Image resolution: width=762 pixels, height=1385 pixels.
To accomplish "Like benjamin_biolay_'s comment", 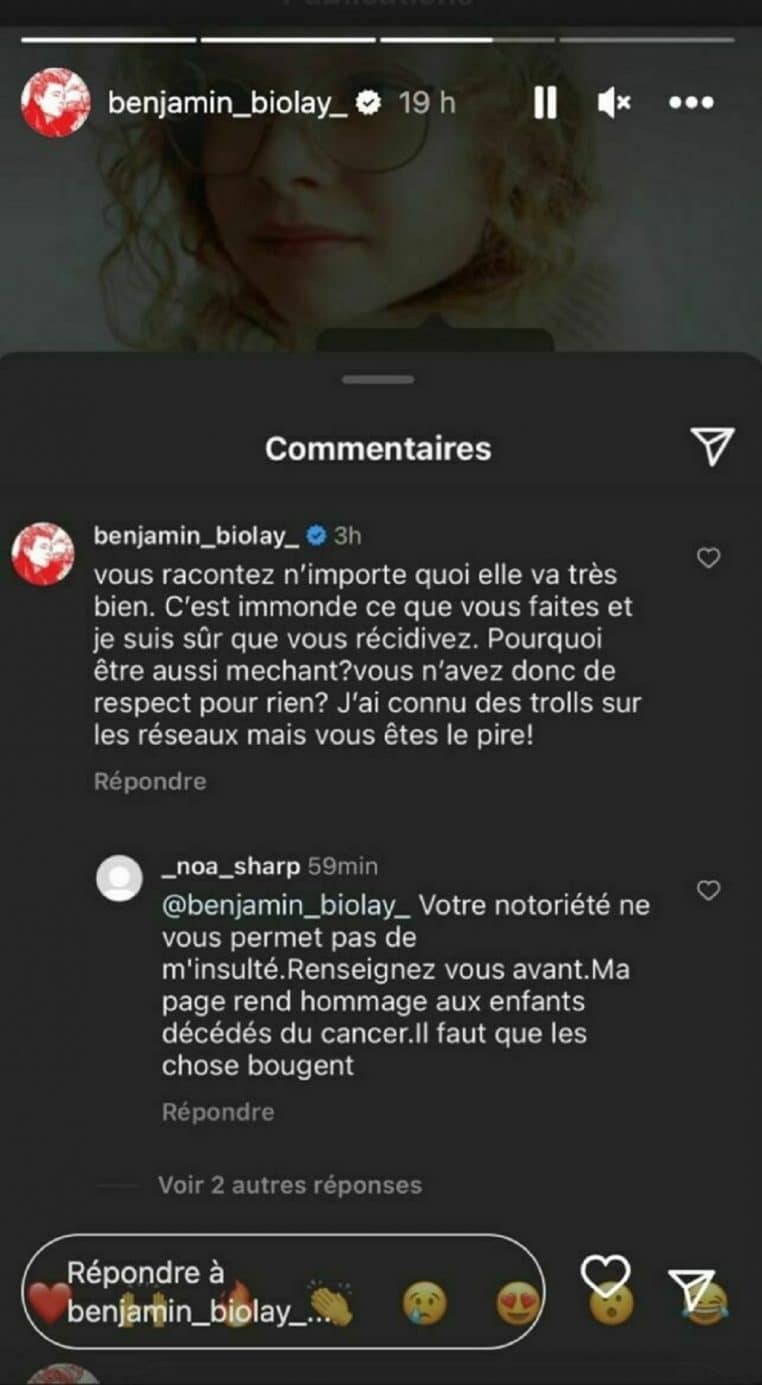I will (708, 558).
